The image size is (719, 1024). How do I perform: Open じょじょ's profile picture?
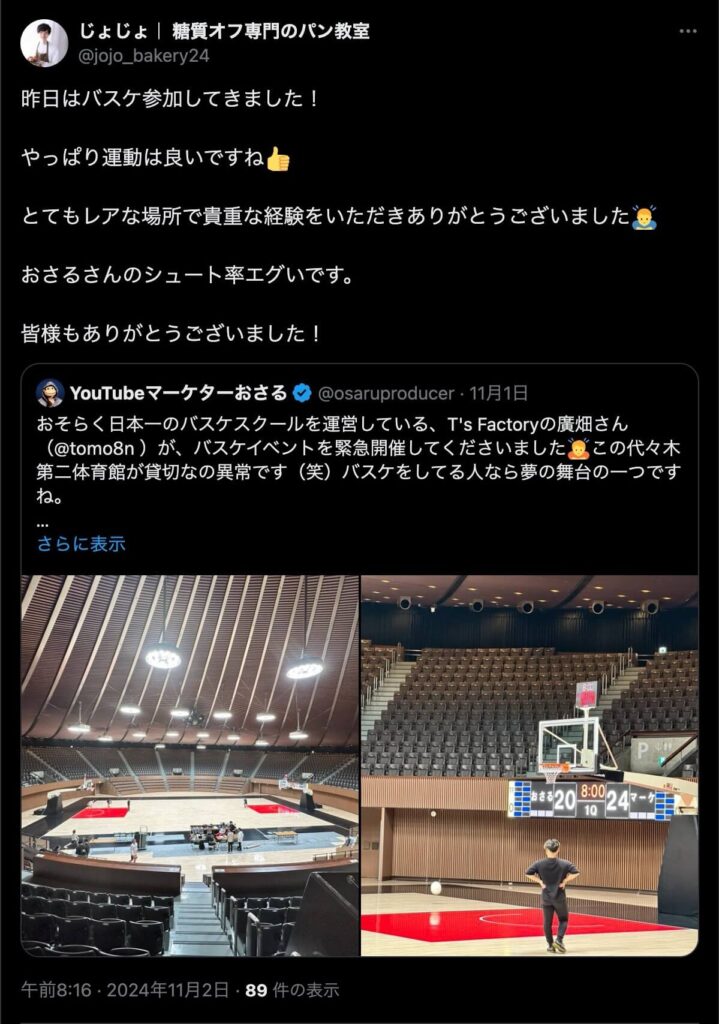44,43
